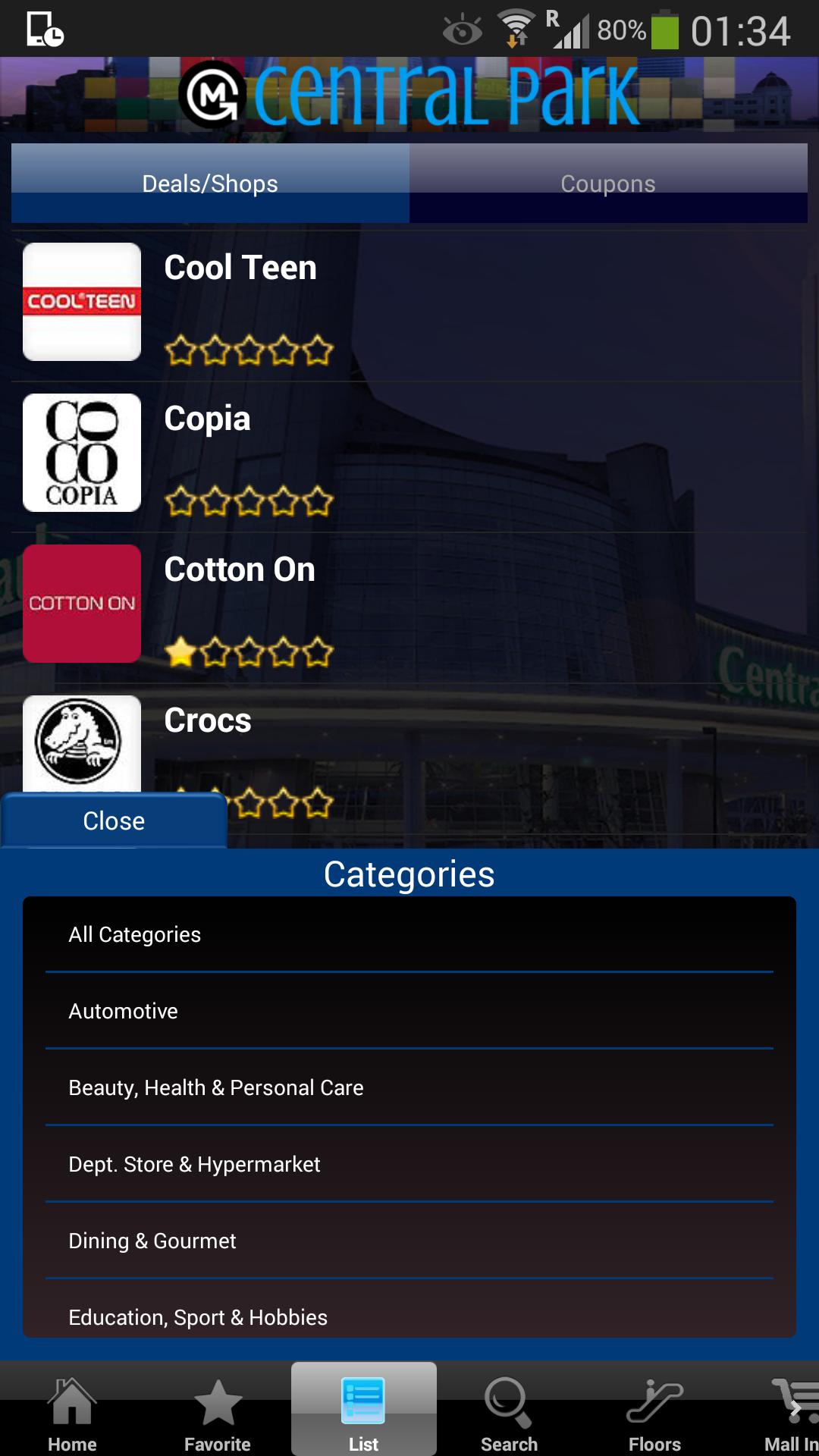The width and height of the screenshot is (819, 1456).
Task: Select All Categories filter
Action: (x=409, y=934)
